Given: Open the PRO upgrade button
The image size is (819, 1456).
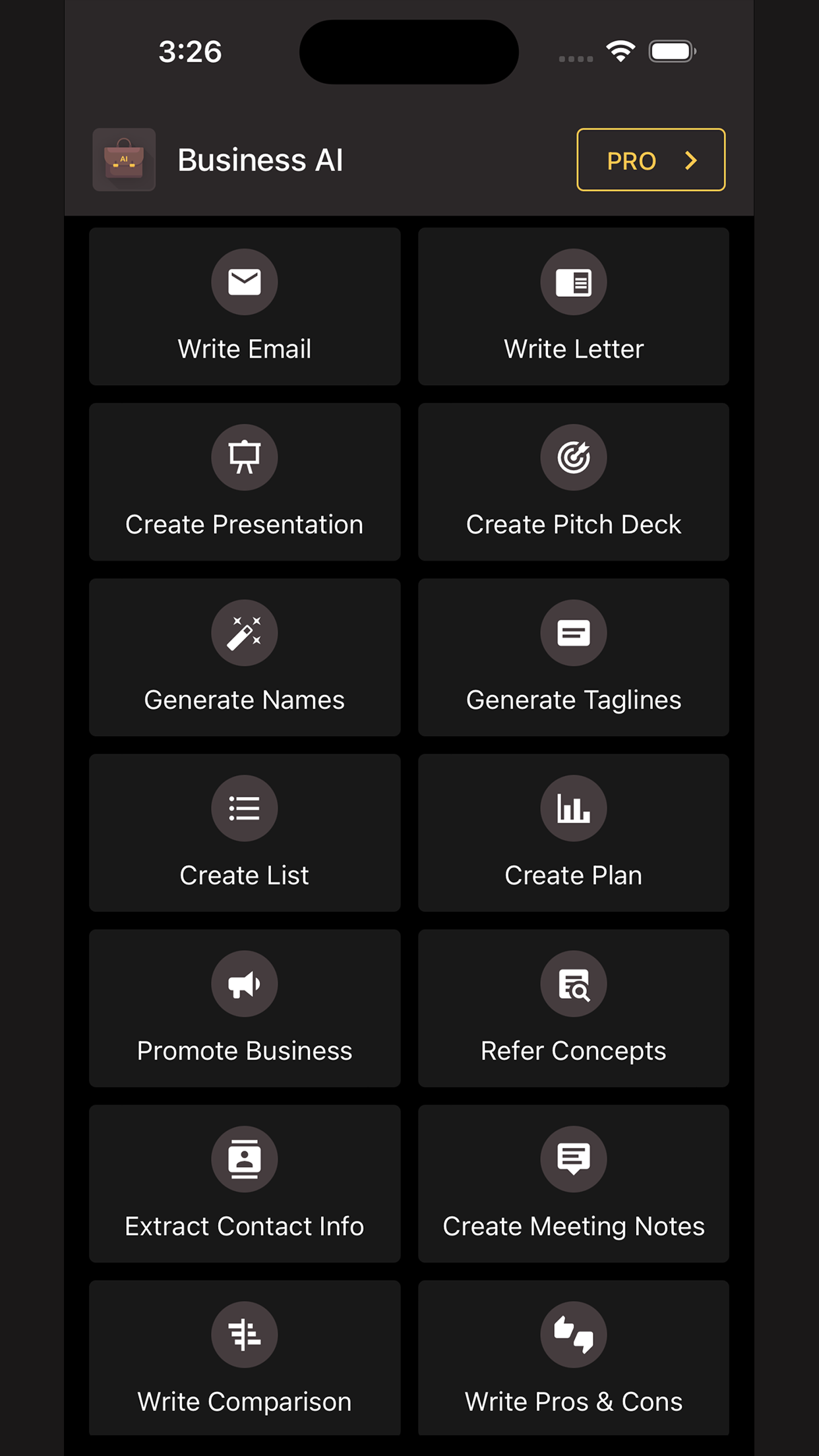Looking at the screenshot, I should (650, 160).
